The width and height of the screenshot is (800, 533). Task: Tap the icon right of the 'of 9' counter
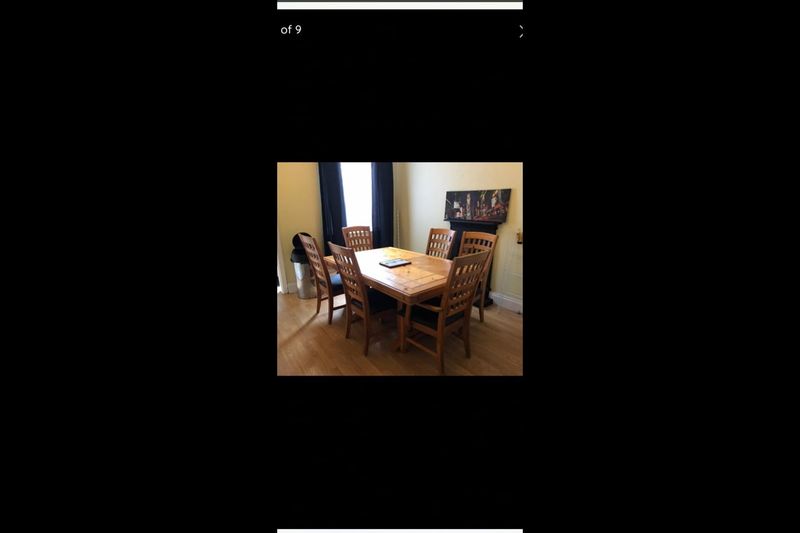tap(520, 31)
